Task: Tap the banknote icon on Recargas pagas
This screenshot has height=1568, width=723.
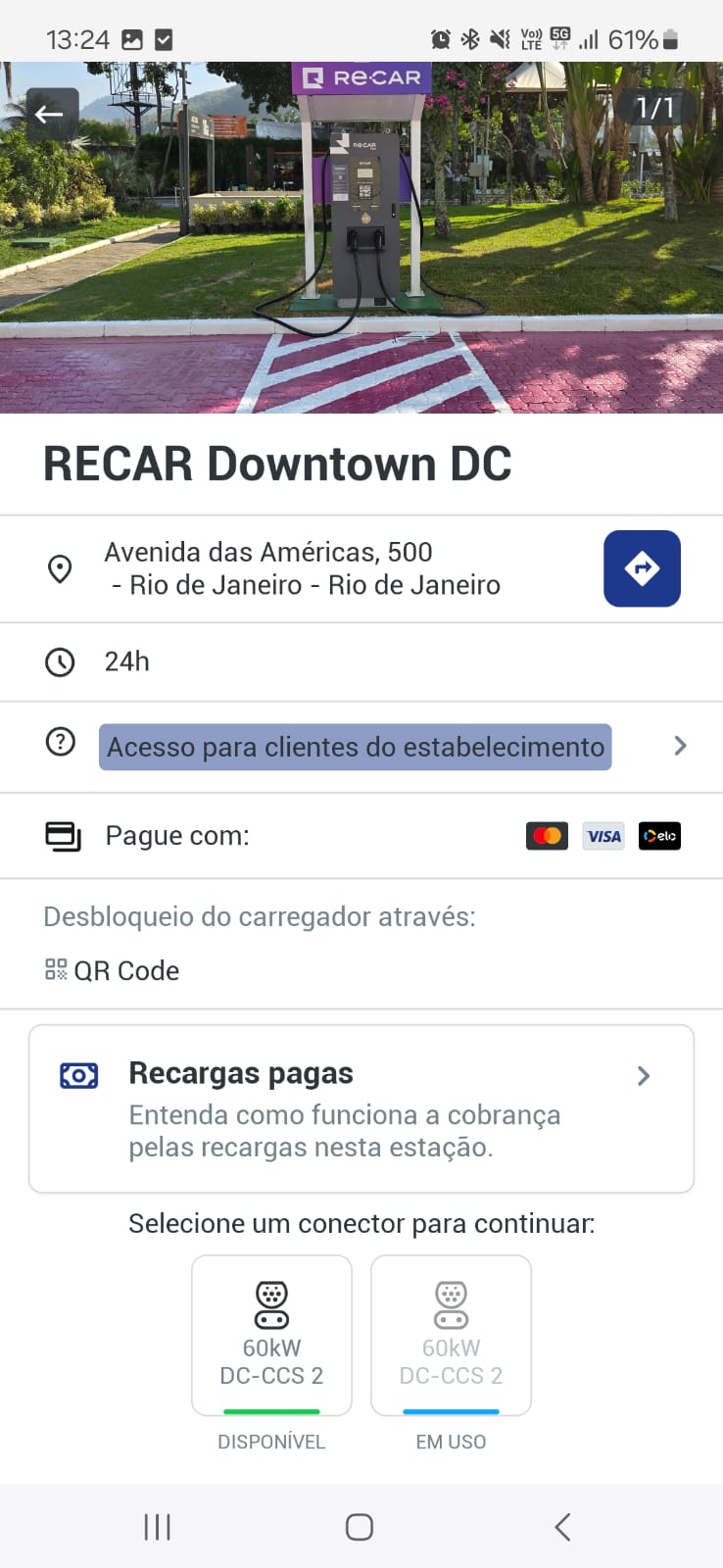Action: (77, 1074)
